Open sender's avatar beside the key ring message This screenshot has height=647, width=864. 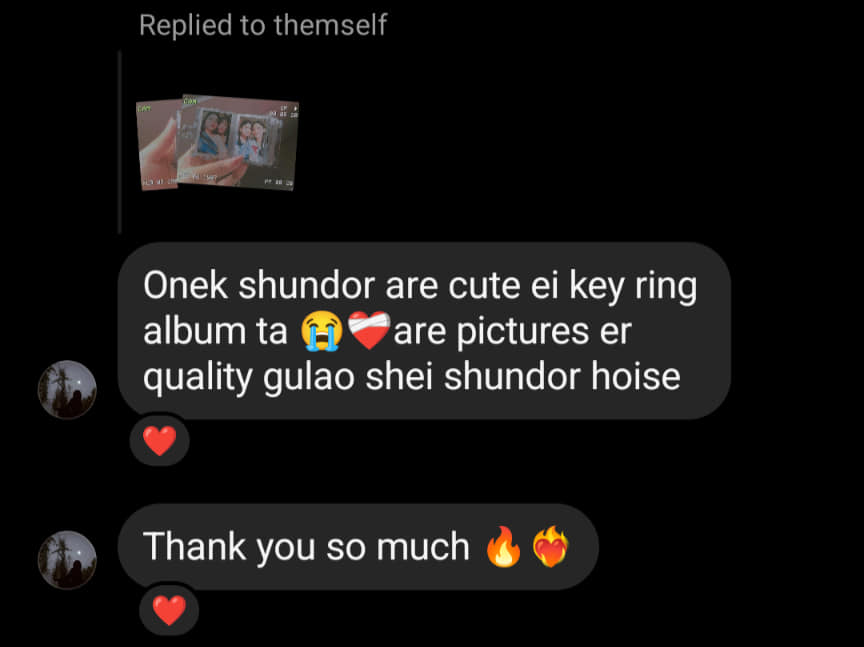[x=66, y=390]
